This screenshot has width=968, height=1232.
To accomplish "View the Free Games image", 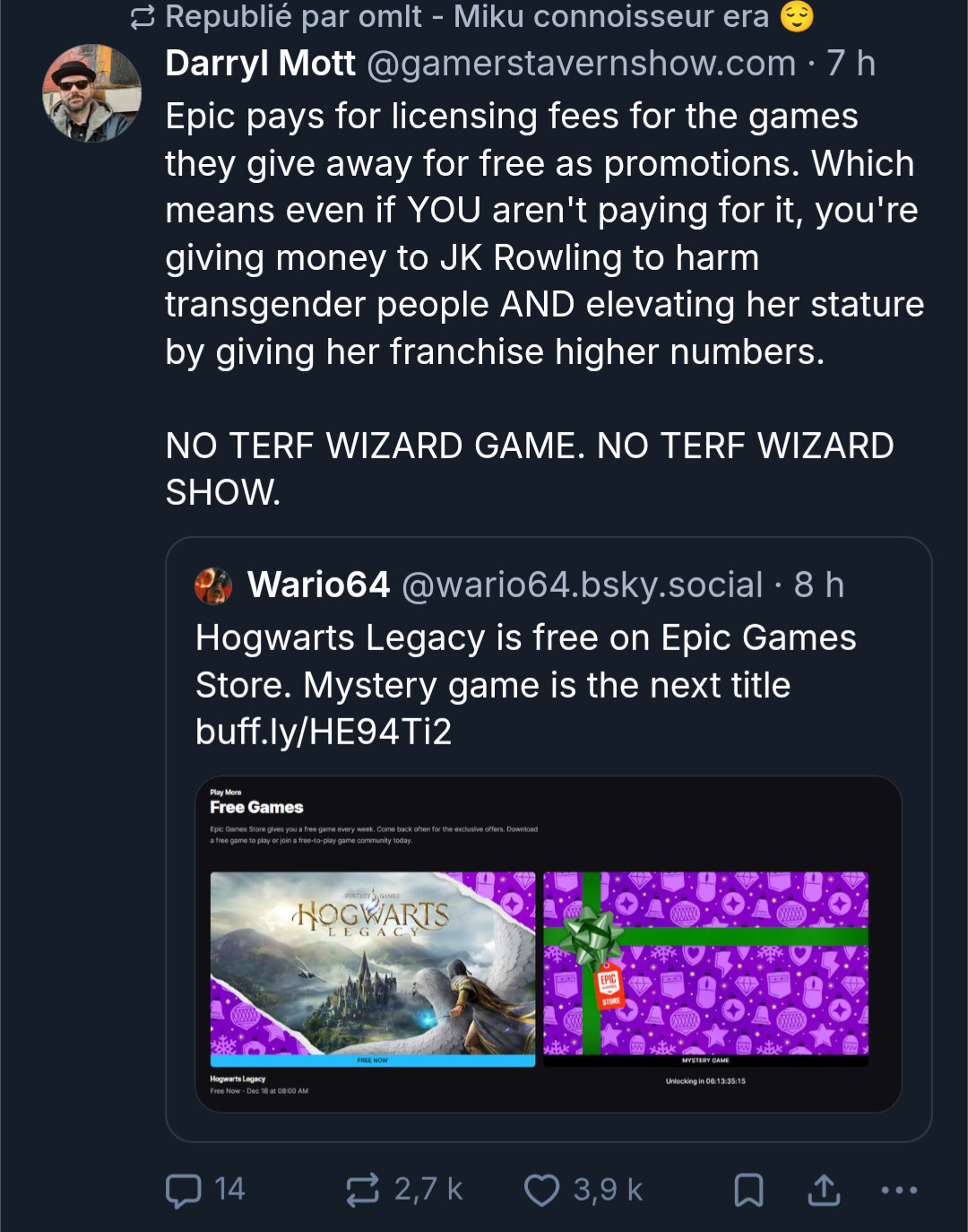I will (549, 943).
